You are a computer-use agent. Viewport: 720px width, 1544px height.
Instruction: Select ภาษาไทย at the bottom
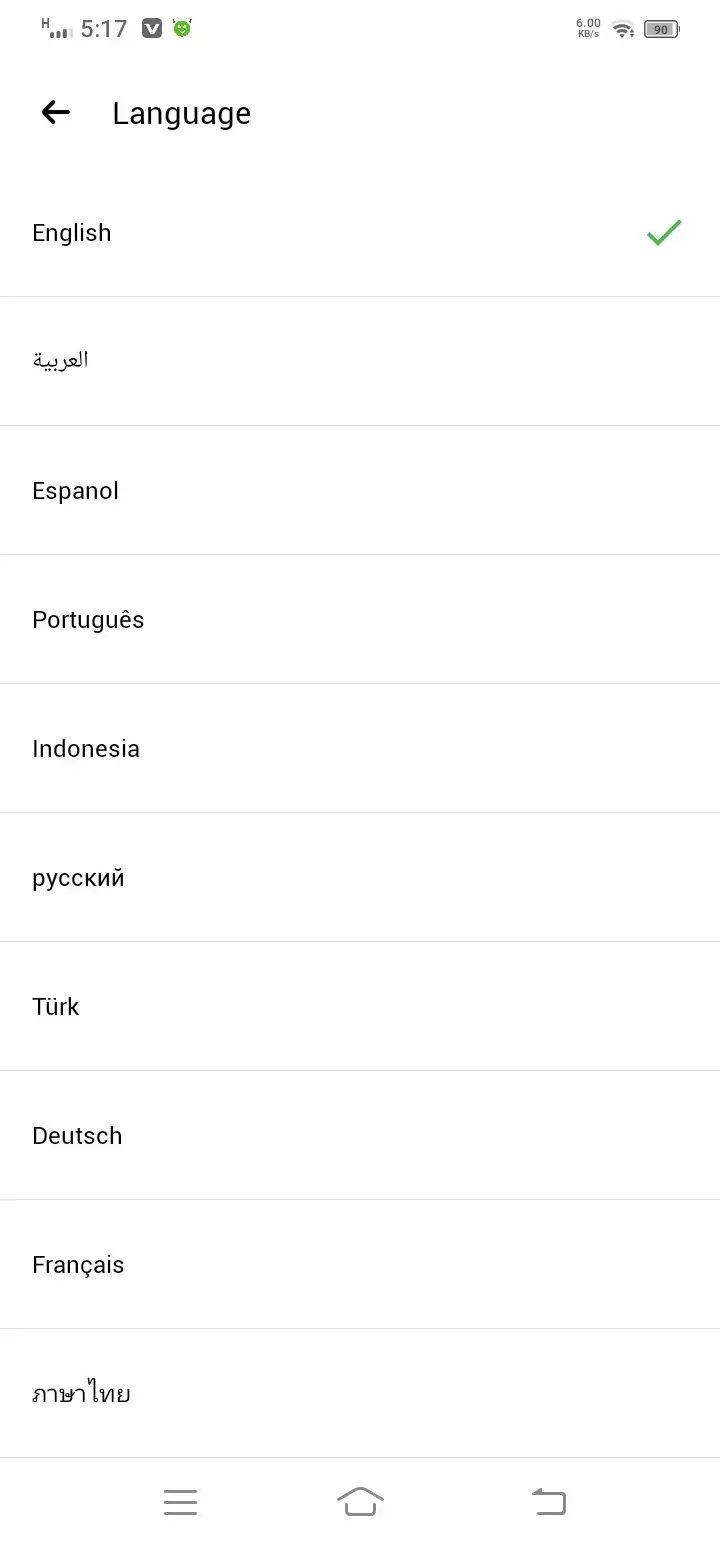pos(81,1393)
